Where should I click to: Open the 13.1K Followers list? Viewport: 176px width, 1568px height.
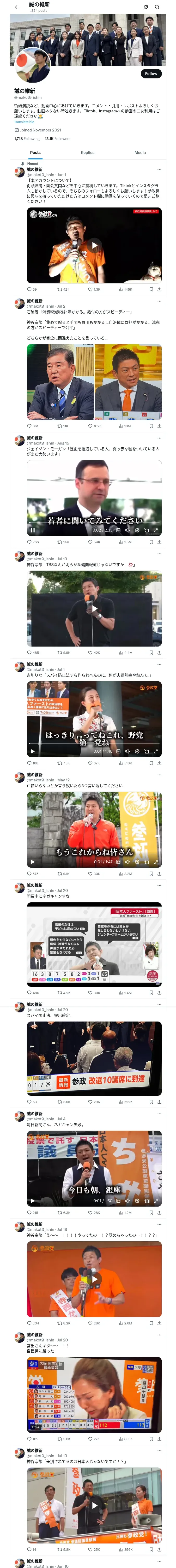click(x=58, y=139)
